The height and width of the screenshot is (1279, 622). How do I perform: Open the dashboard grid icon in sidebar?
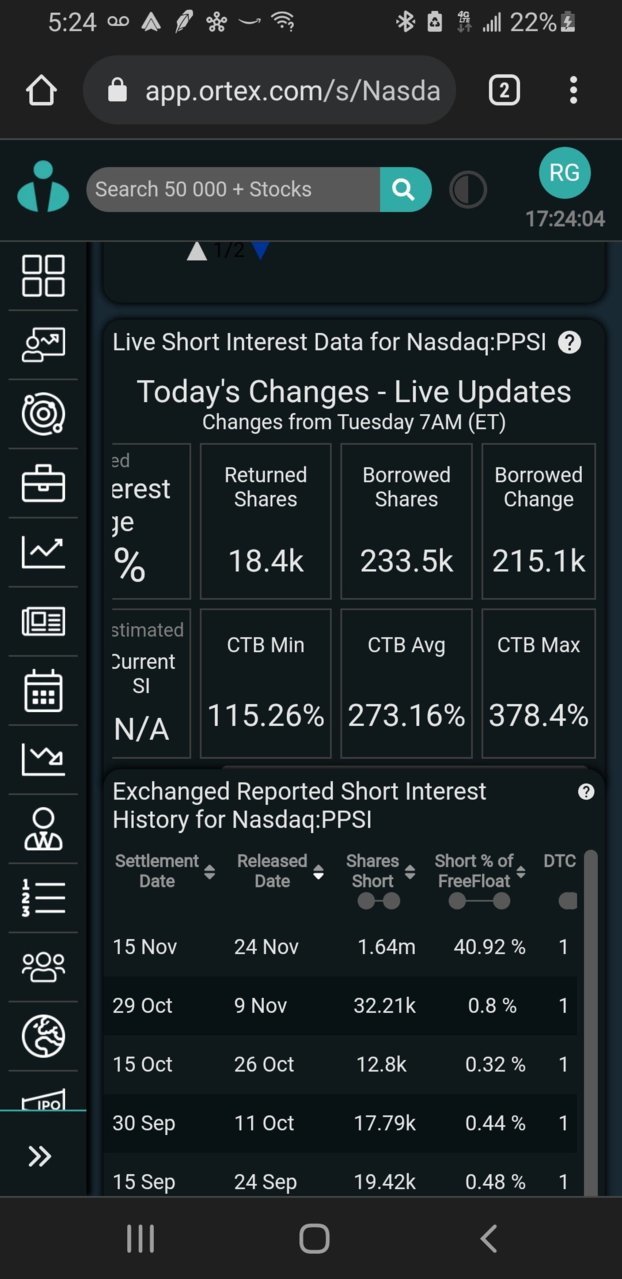coord(43,276)
